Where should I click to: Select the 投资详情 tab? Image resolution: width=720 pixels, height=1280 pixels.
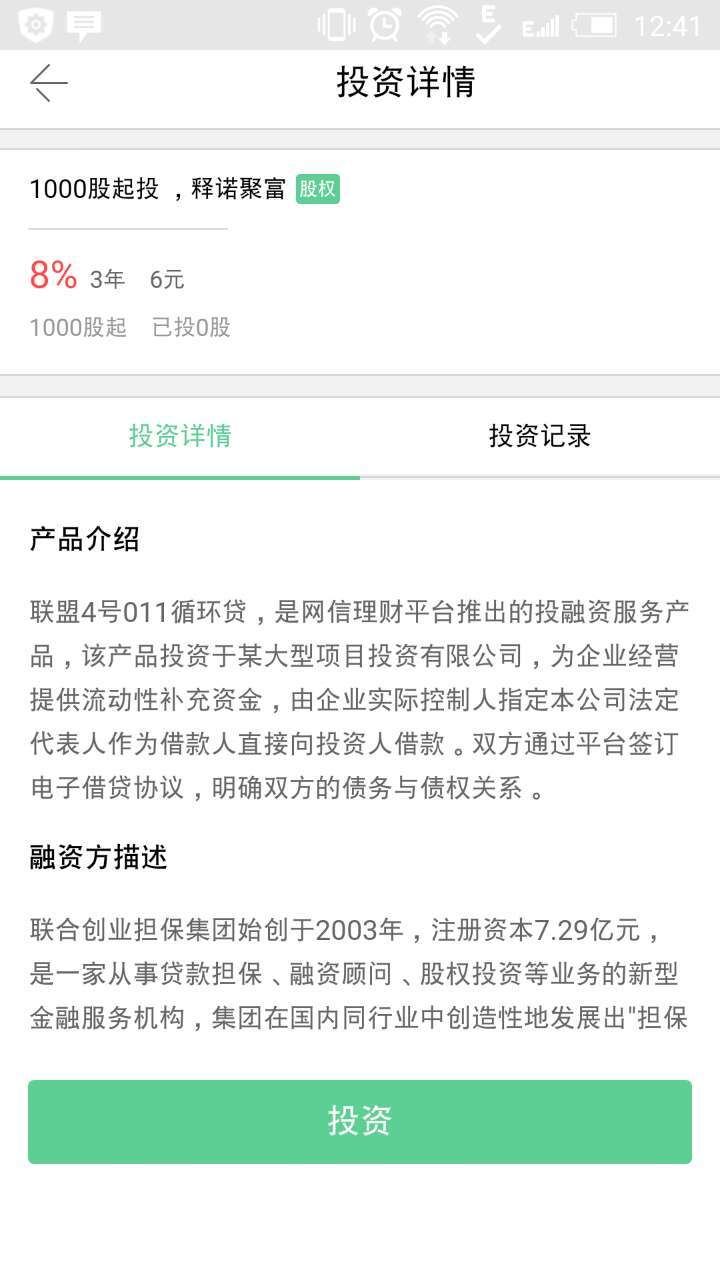pyautogui.click(x=180, y=436)
